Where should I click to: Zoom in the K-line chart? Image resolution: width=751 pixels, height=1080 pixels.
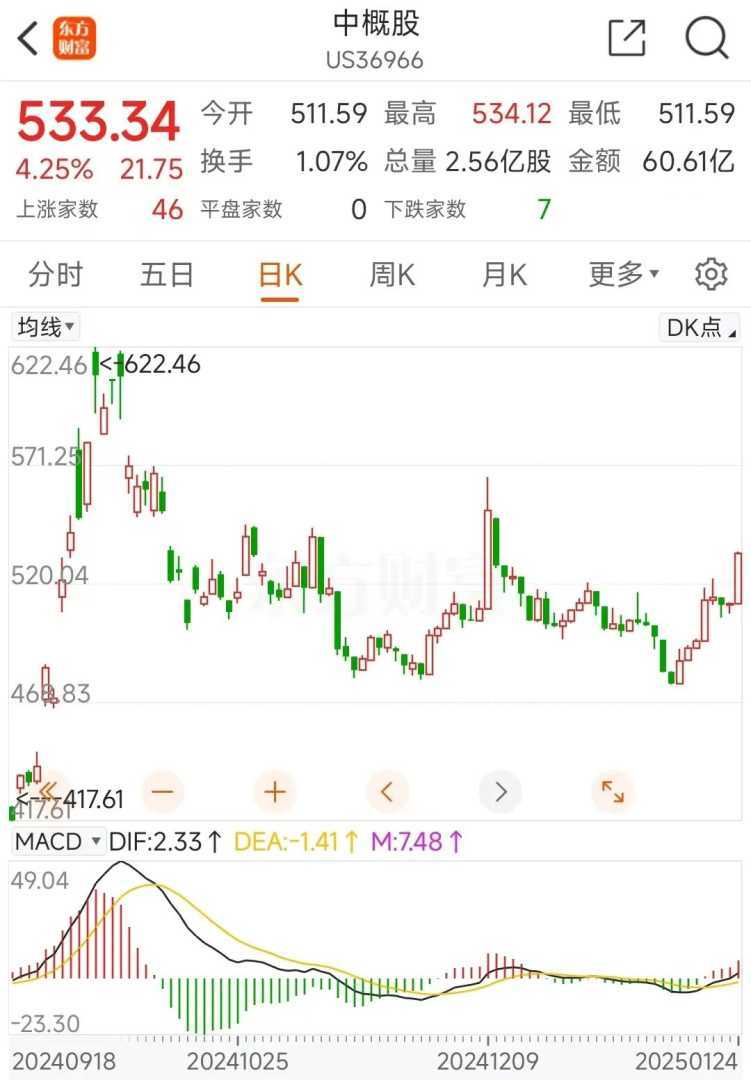pyautogui.click(x=275, y=793)
